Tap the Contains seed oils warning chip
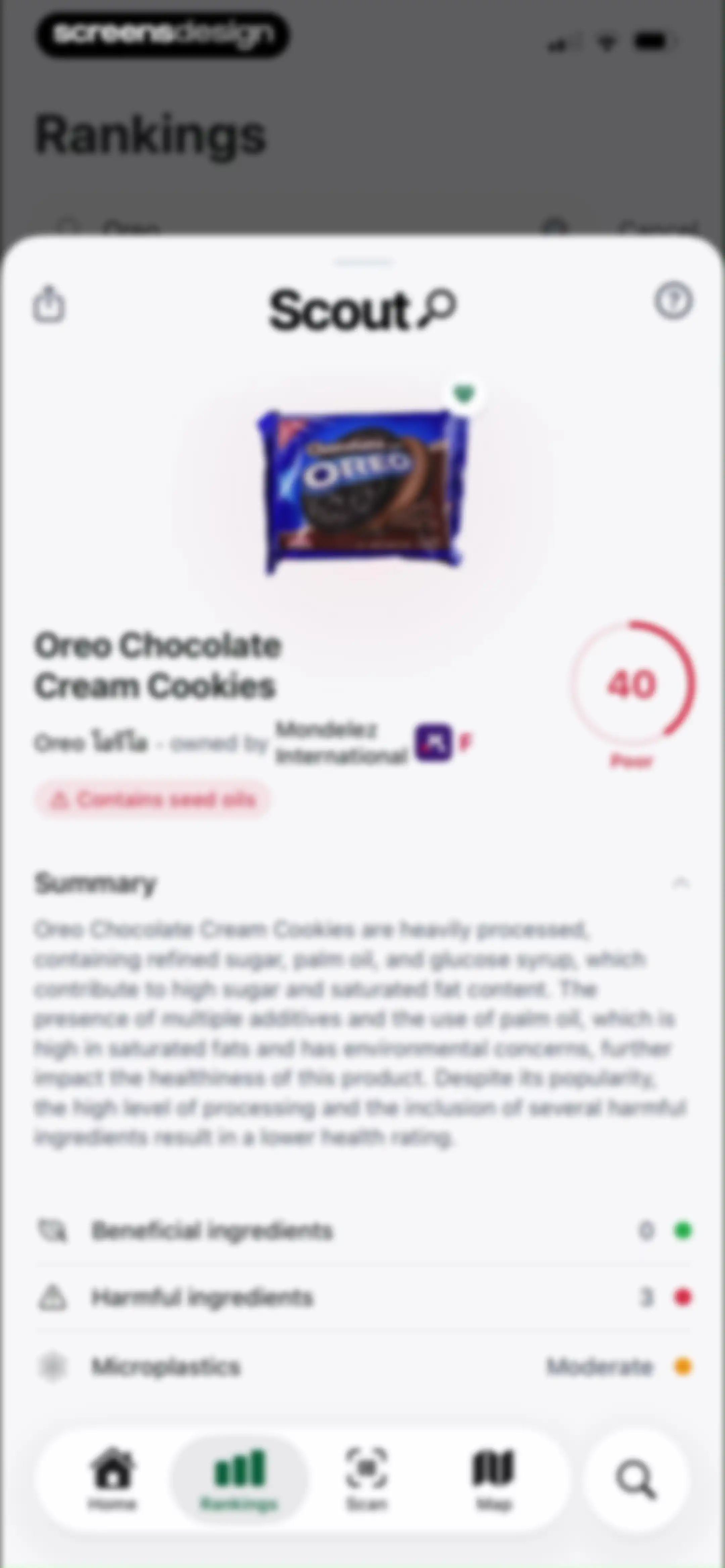The height and width of the screenshot is (1568, 725). [153, 799]
